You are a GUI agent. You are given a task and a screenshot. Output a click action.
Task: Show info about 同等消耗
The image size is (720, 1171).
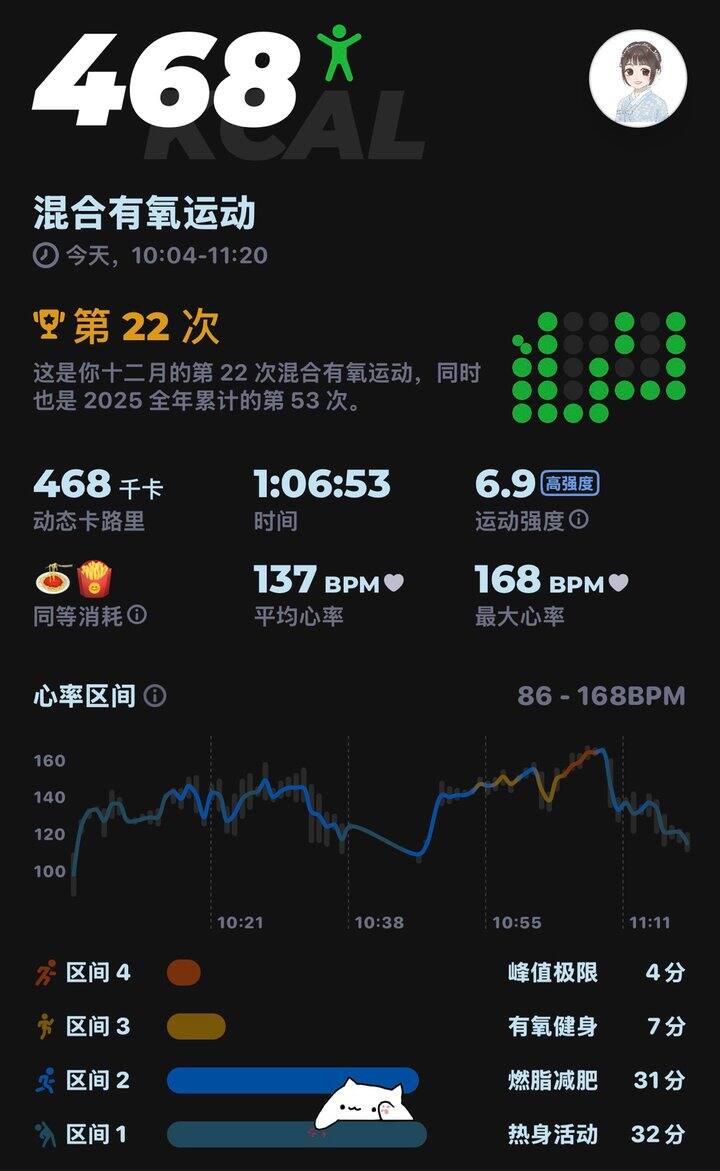point(137,615)
